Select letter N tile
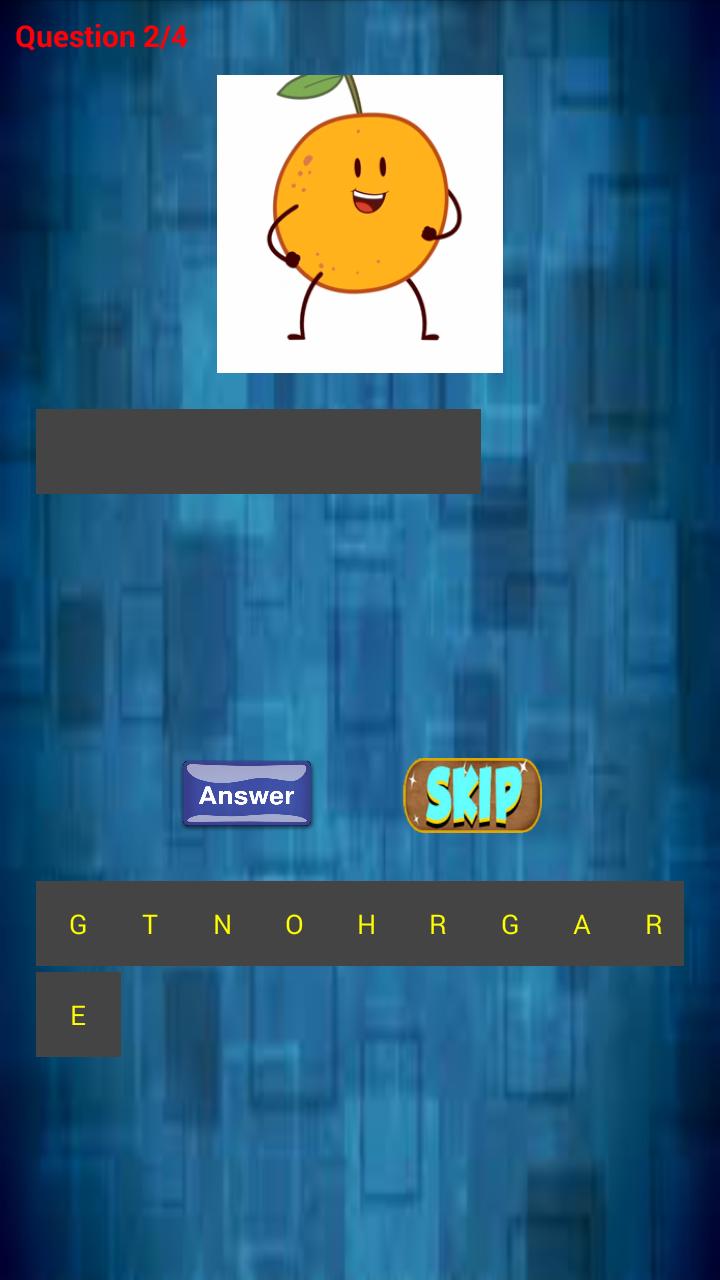Viewport: 720px width, 1280px height. click(x=222, y=924)
